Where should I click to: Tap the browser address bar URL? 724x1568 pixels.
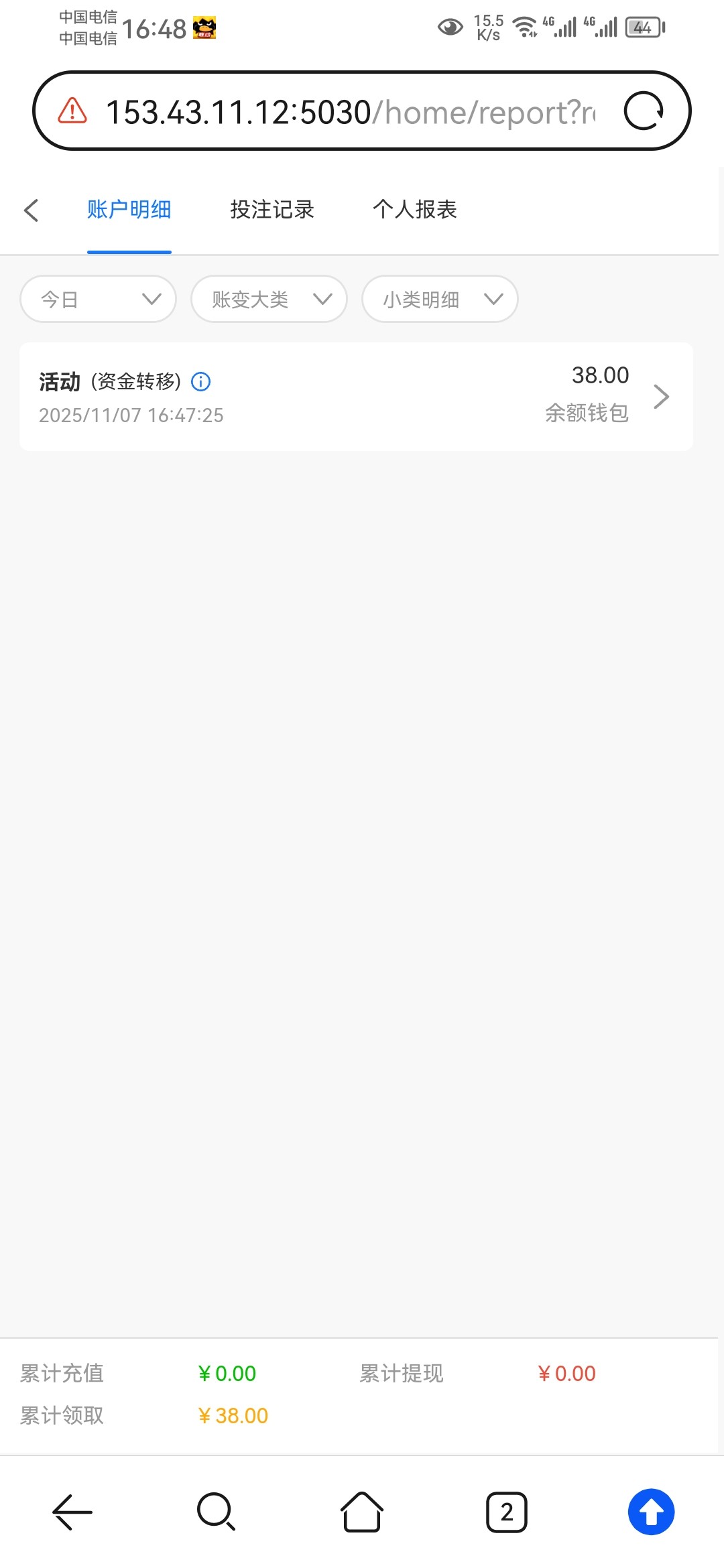point(349,112)
